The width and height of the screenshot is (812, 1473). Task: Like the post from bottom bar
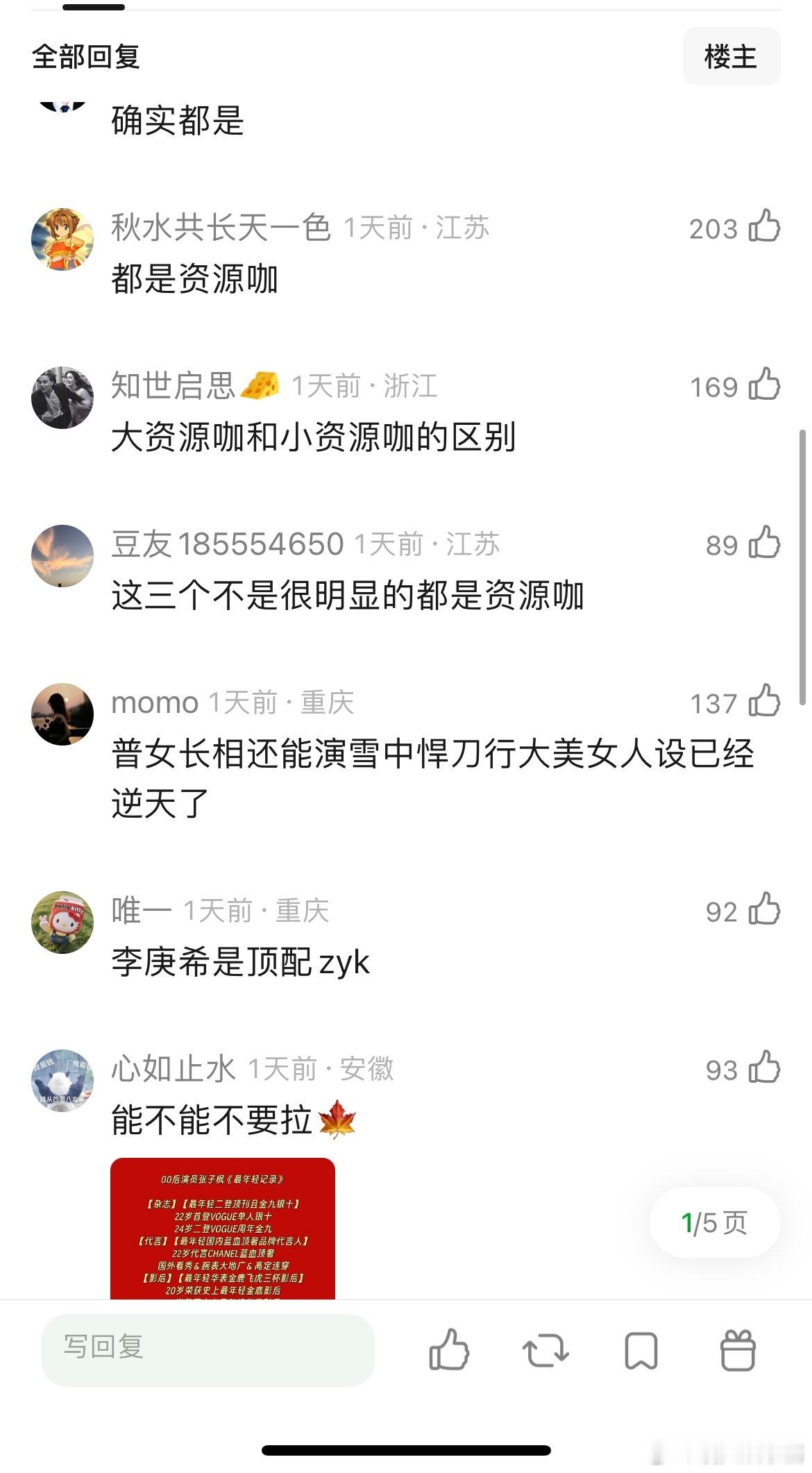(x=449, y=1349)
